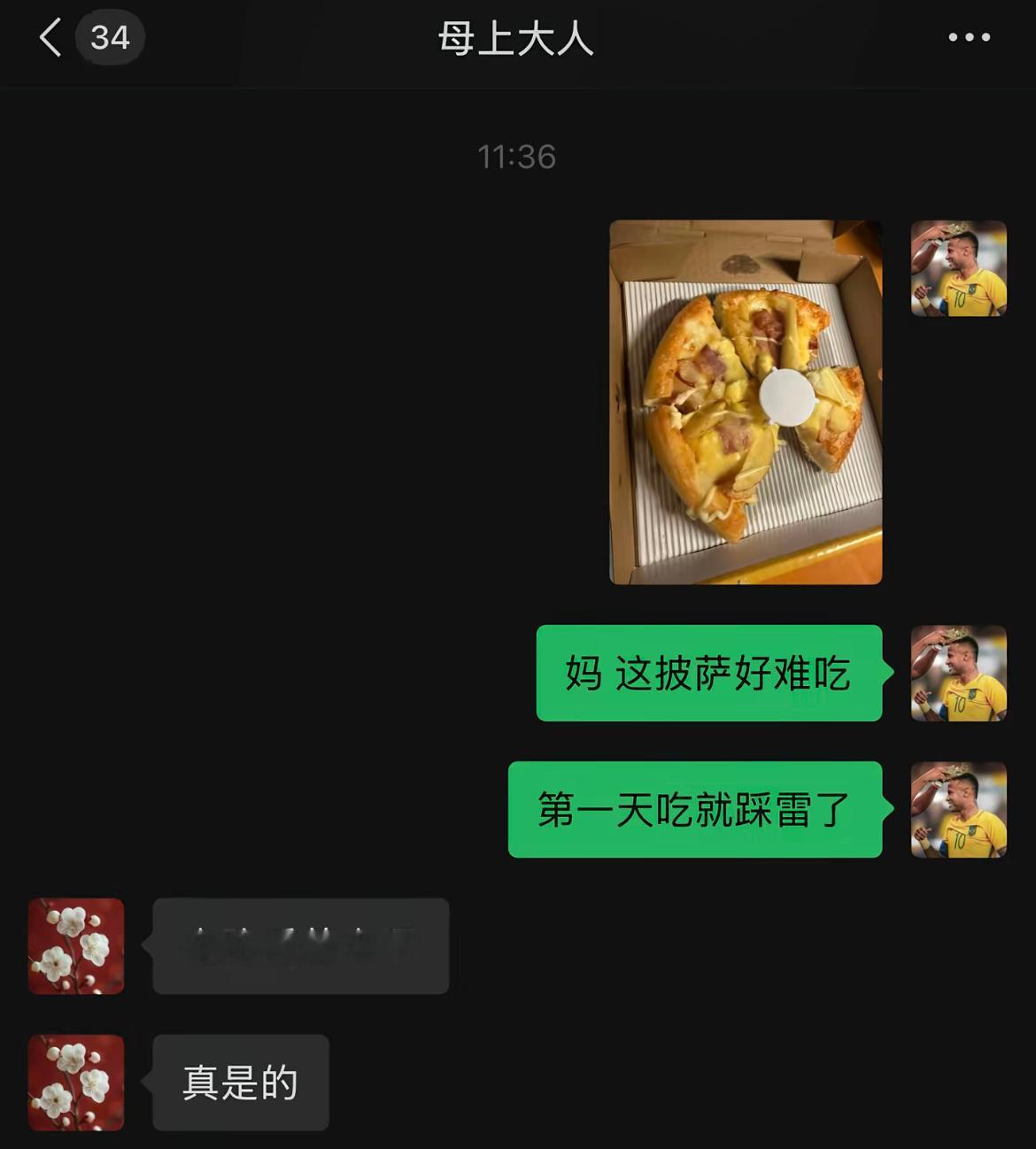
Task: Tap the pizza image to view fullscreen
Action: [745, 401]
